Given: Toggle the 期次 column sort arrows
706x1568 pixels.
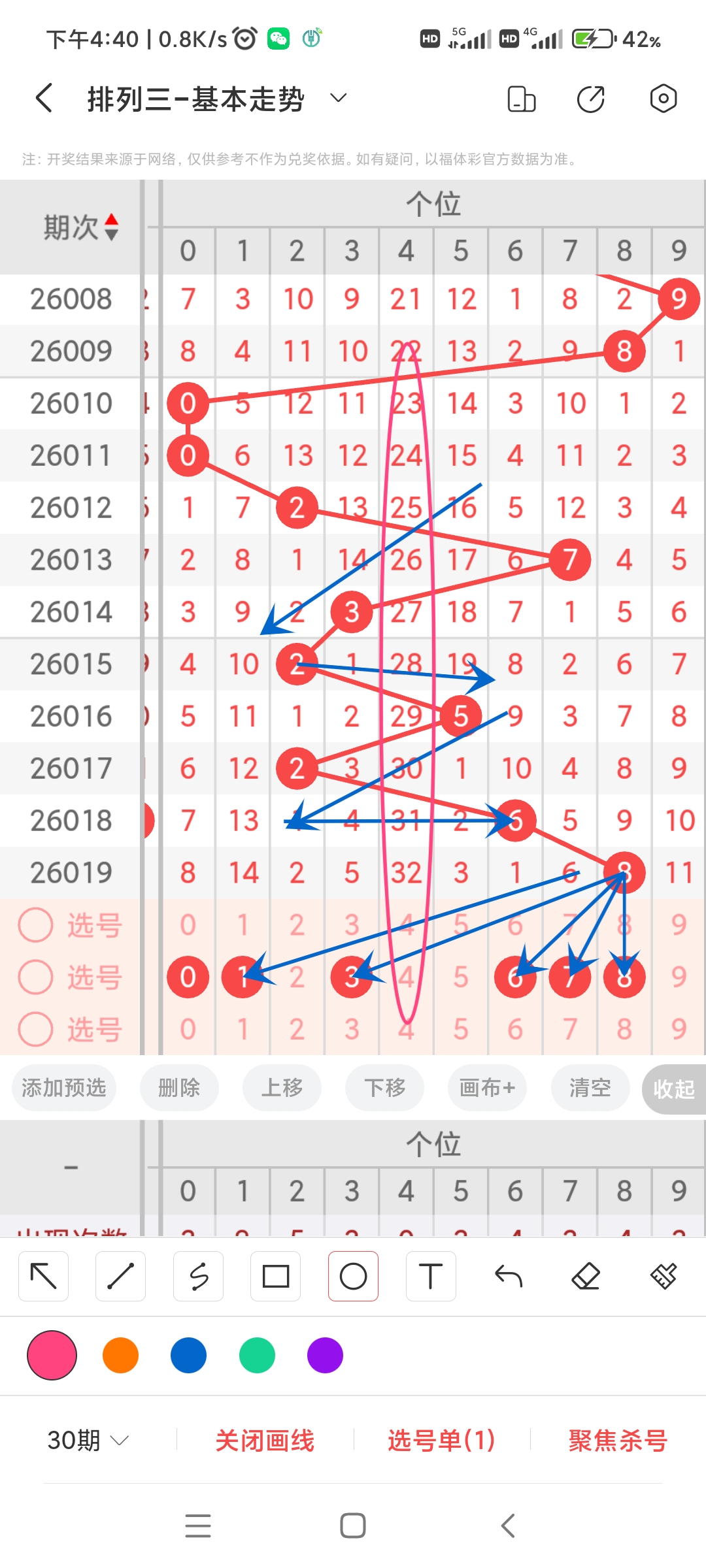Looking at the screenshot, I should click(x=112, y=227).
